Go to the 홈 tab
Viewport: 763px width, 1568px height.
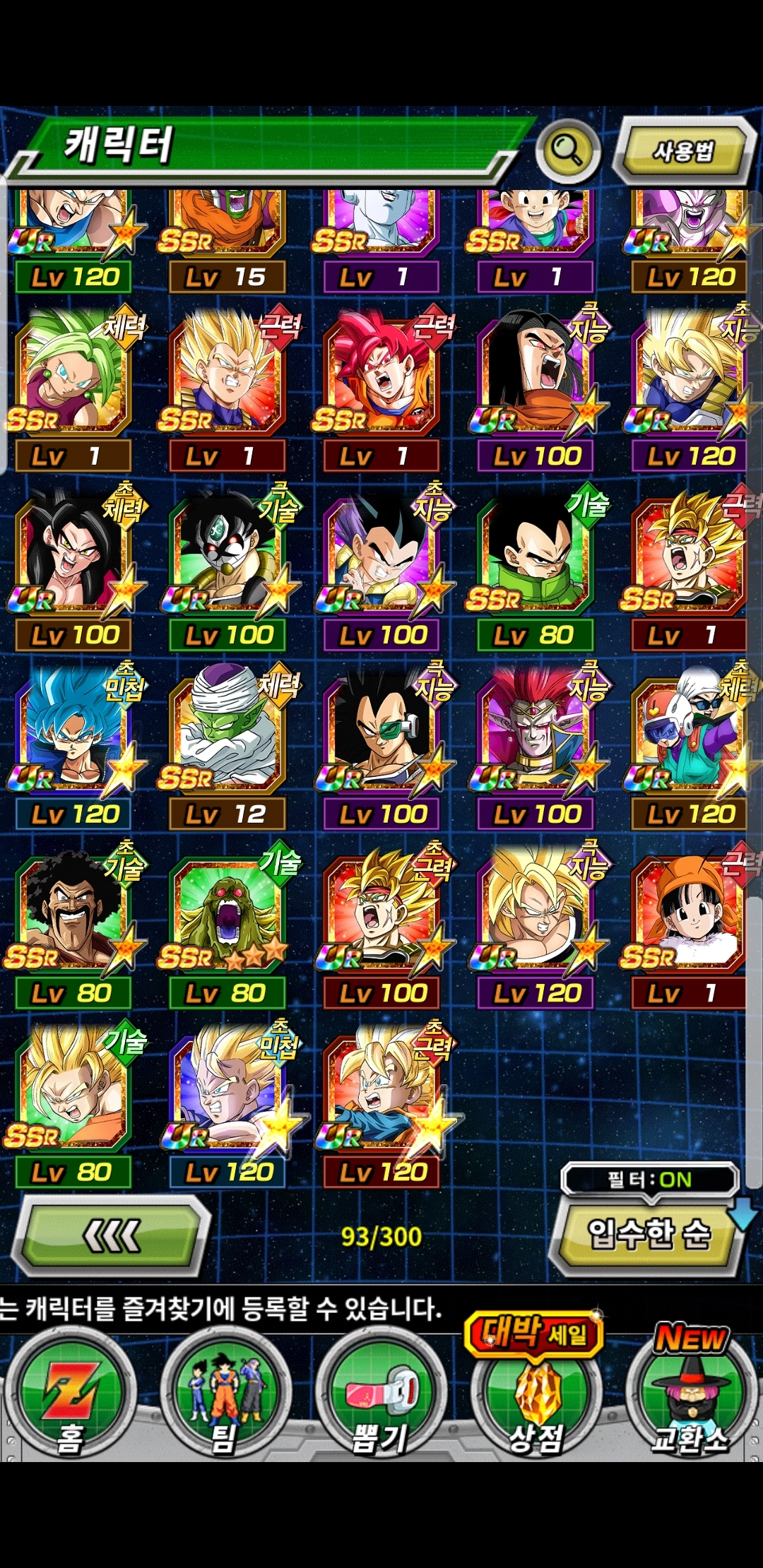click(x=69, y=1395)
